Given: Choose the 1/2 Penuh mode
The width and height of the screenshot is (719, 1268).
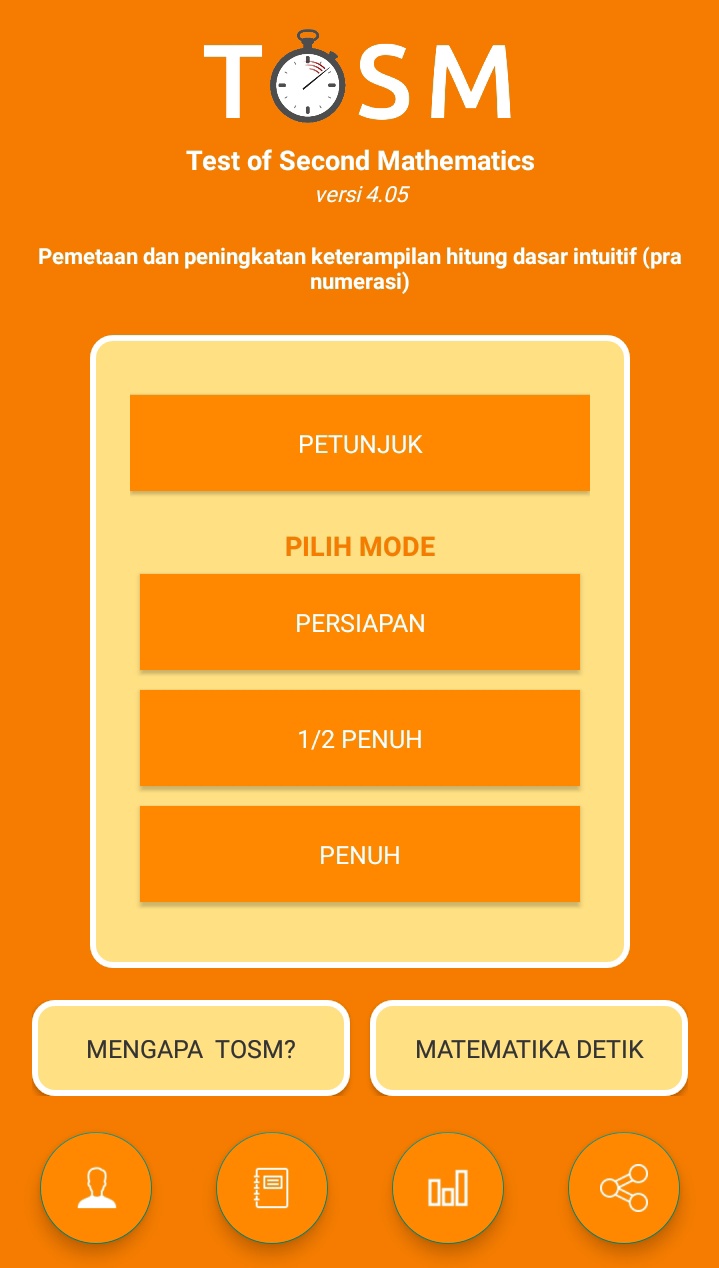Looking at the screenshot, I should pyautogui.click(x=360, y=738).
